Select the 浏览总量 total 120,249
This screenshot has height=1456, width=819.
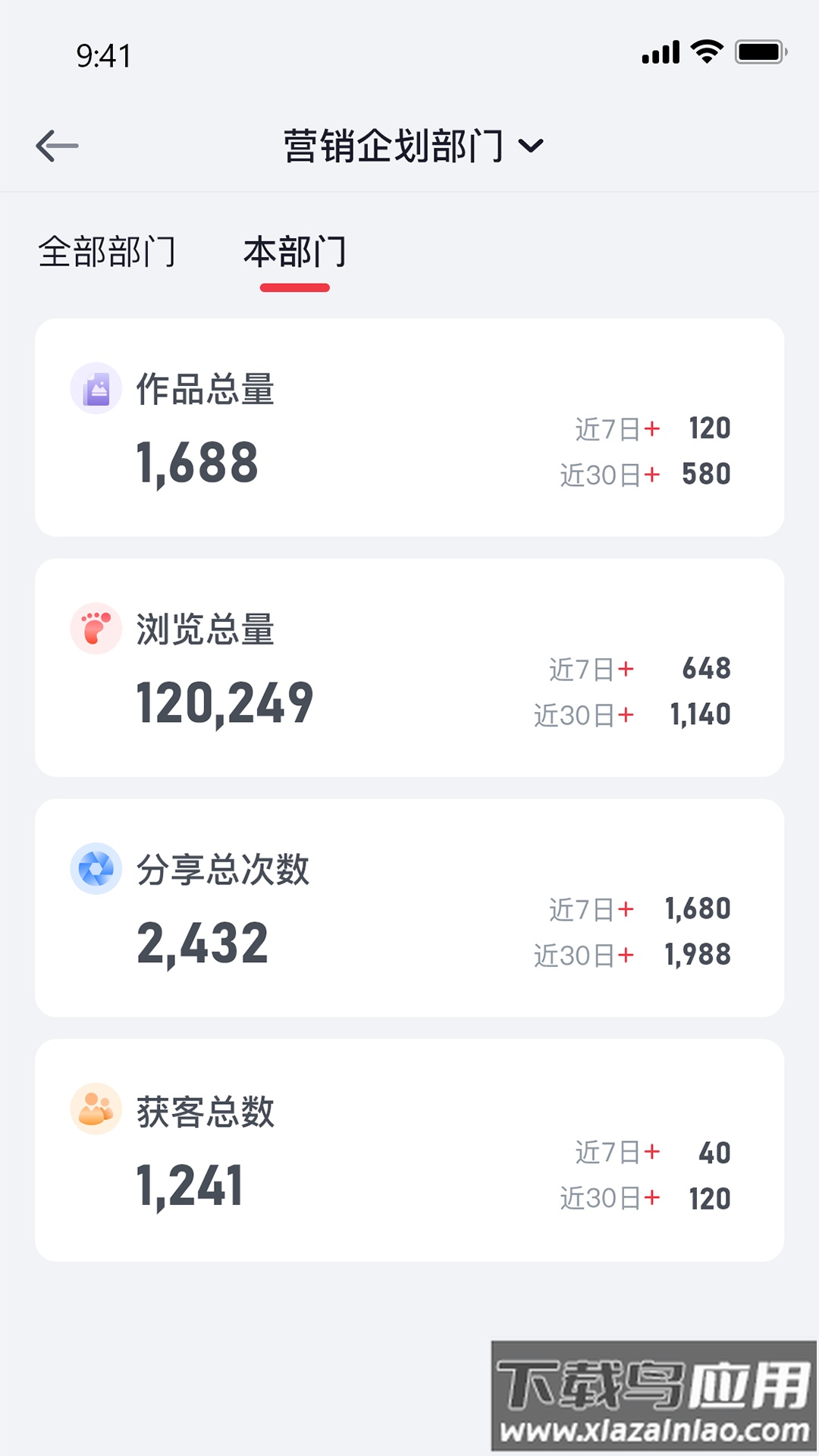pos(225,701)
